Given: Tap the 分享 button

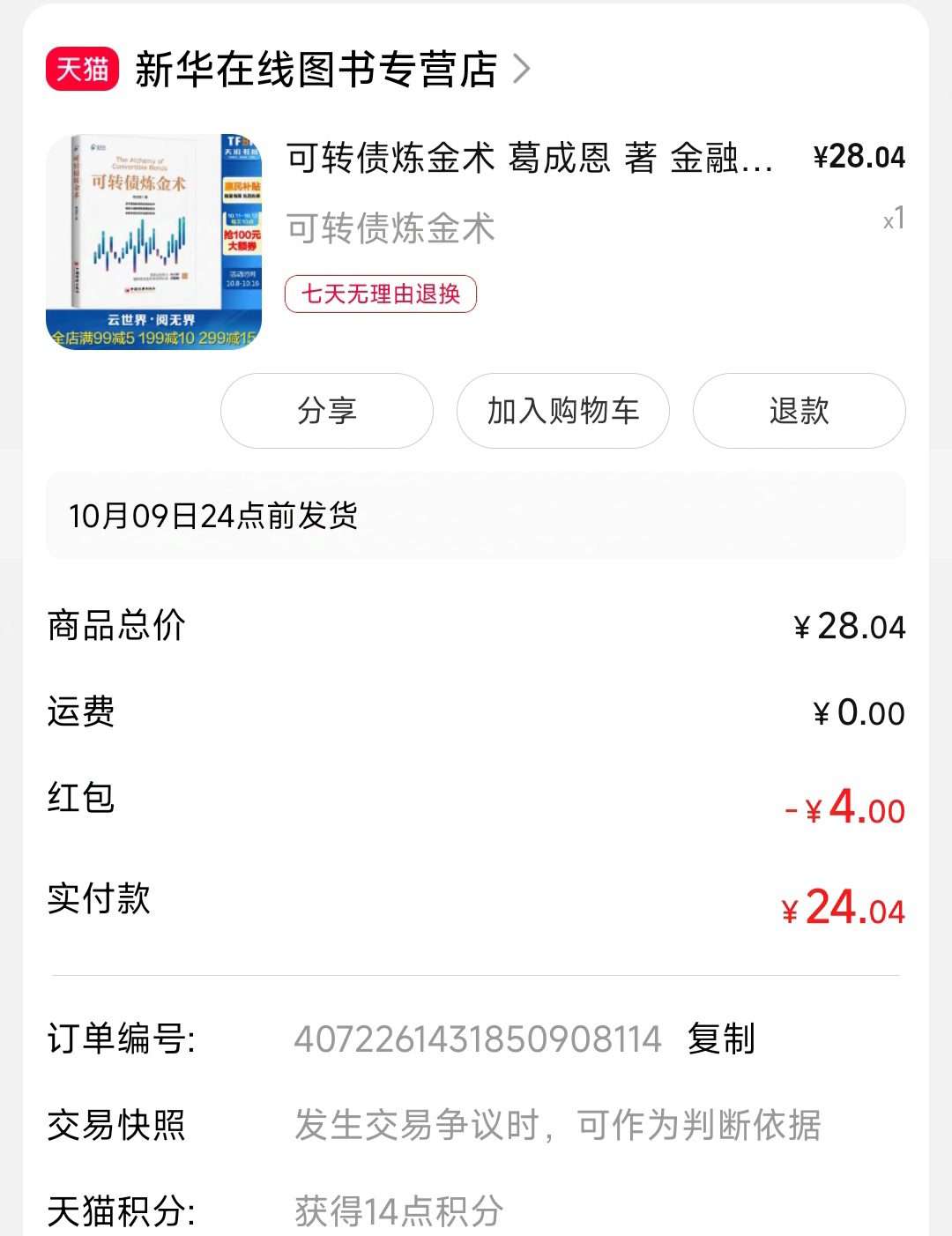Looking at the screenshot, I should coord(326,411).
